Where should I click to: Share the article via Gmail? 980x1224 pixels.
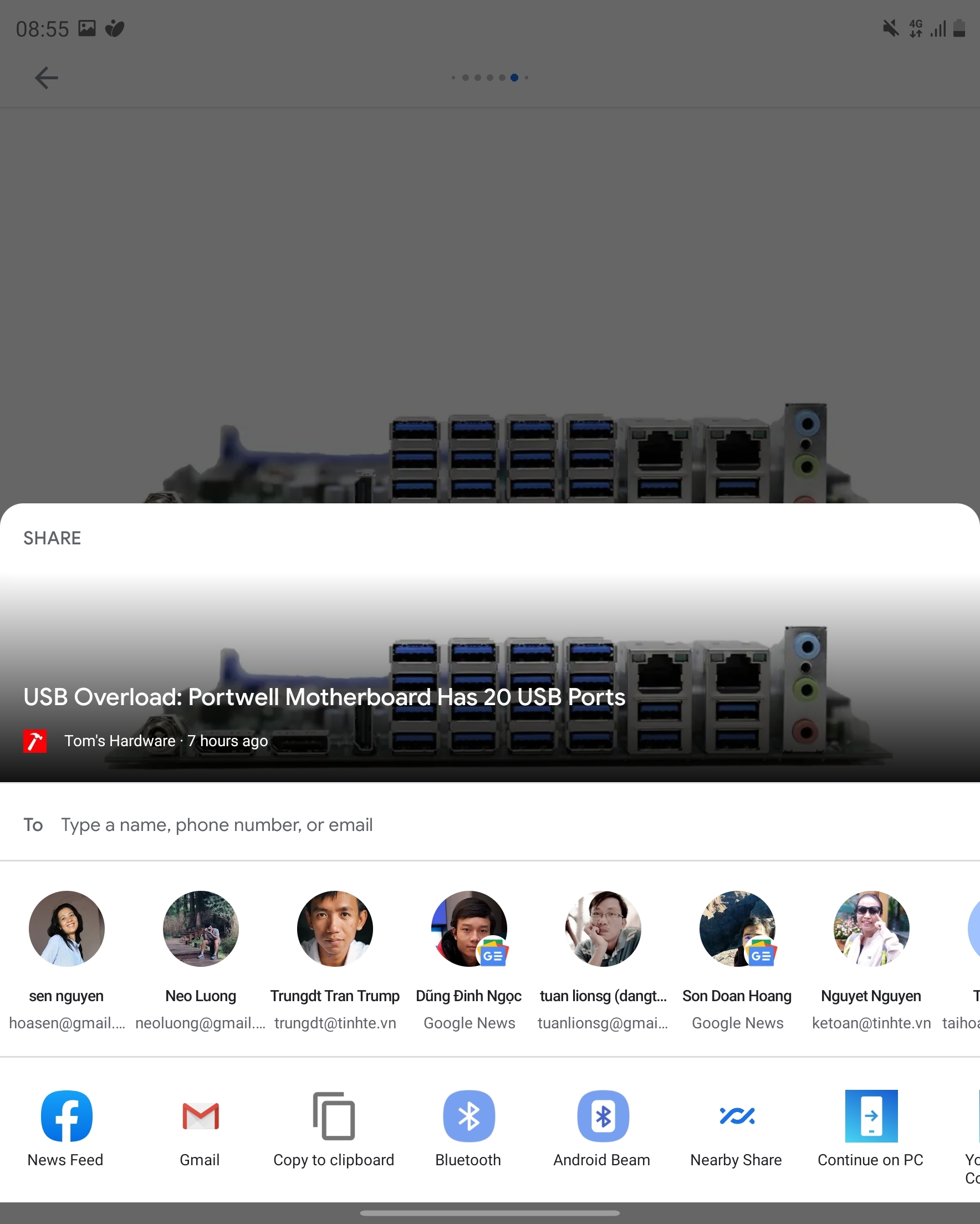(201, 1116)
